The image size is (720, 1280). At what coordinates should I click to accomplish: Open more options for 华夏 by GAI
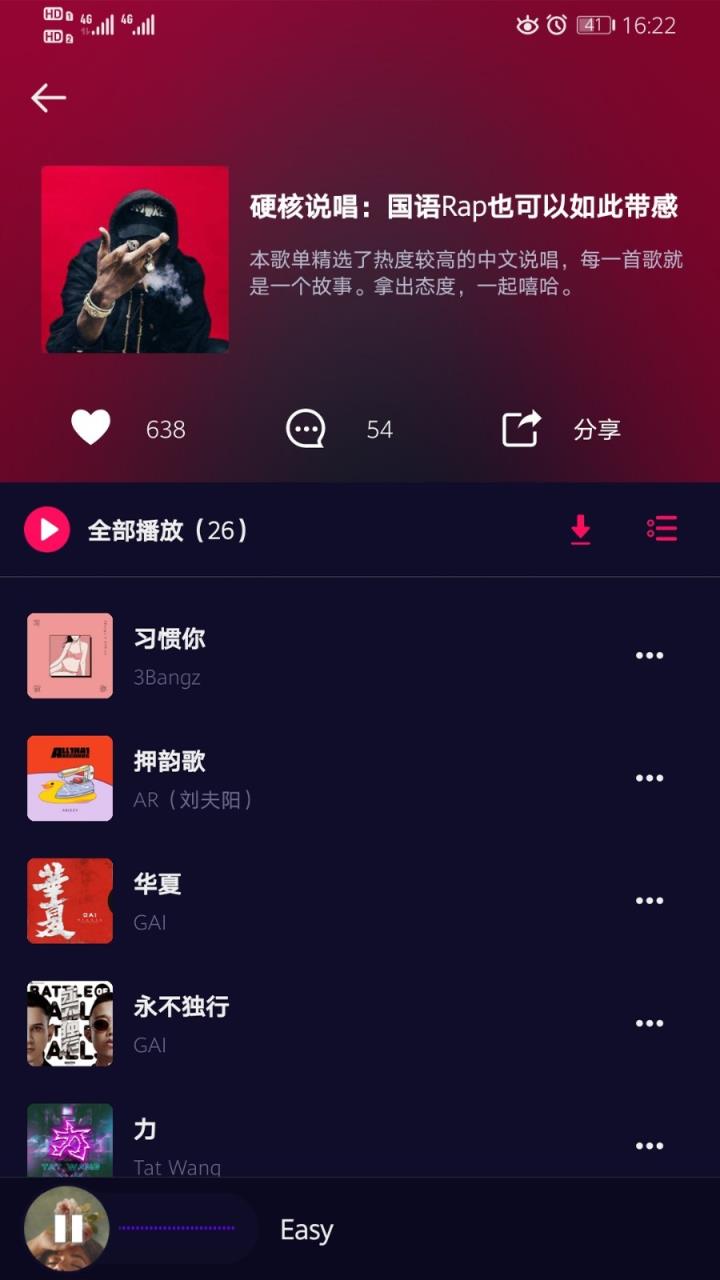point(649,900)
